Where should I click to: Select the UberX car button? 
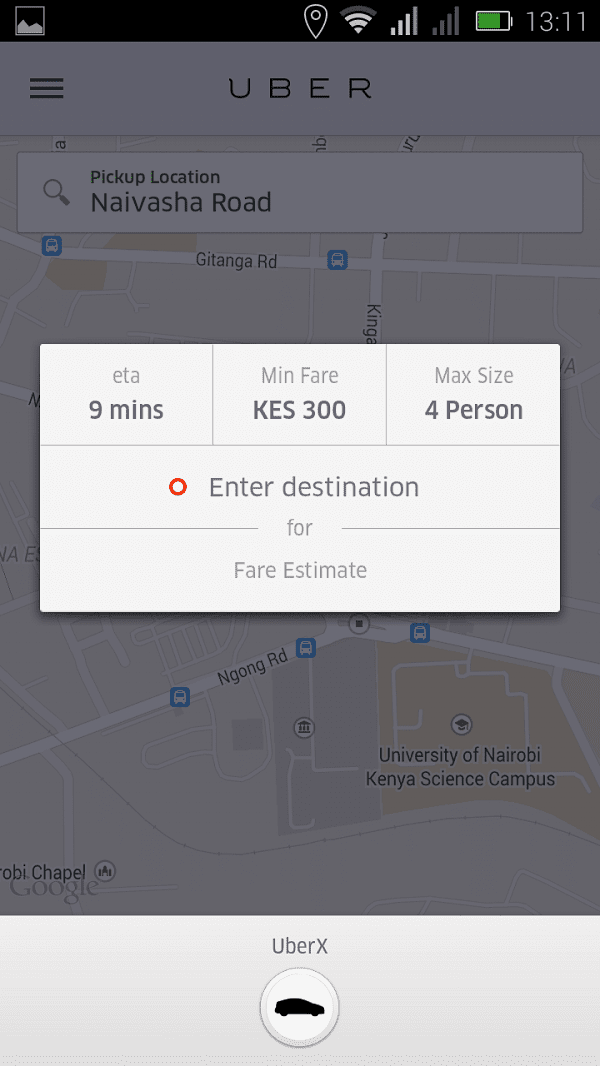(300, 1008)
